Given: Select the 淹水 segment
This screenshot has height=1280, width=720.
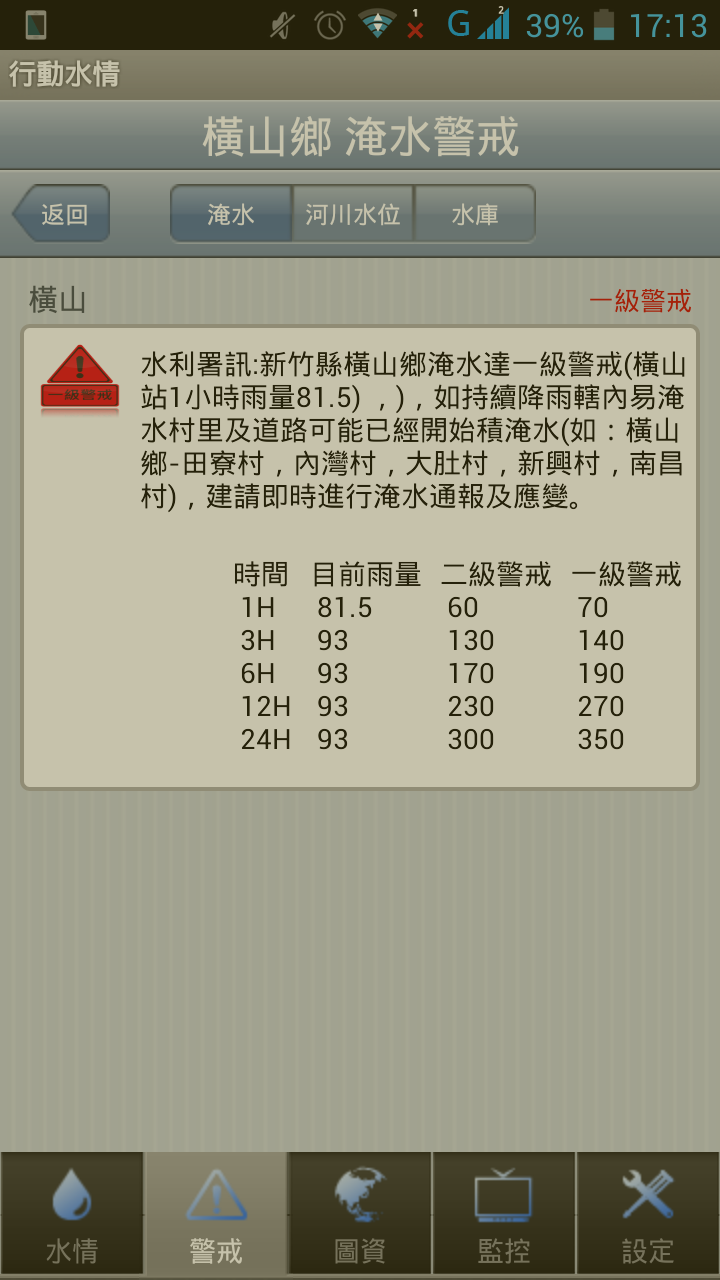Looking at the screenshot, I should pyautogui.click(x=231, y=213).
